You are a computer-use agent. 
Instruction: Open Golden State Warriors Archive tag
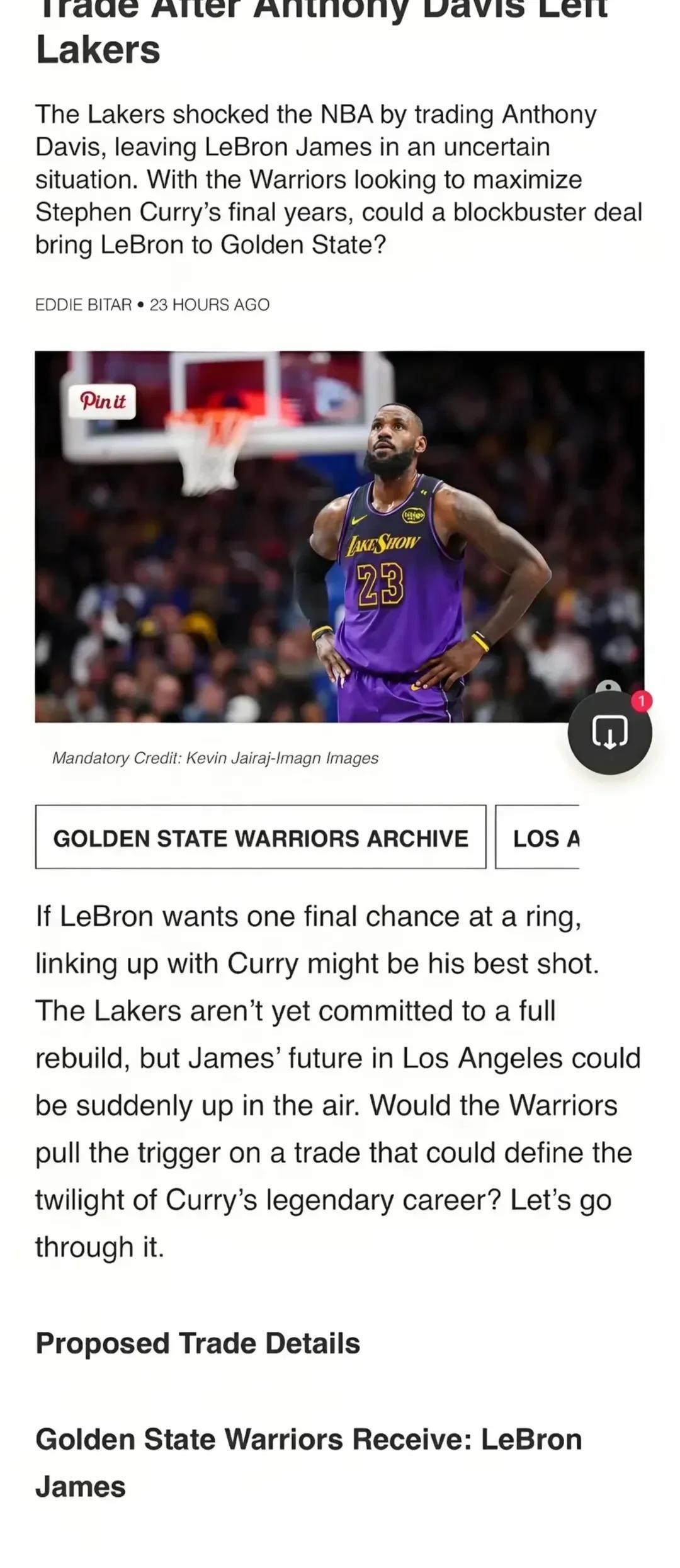coord(261,838)
